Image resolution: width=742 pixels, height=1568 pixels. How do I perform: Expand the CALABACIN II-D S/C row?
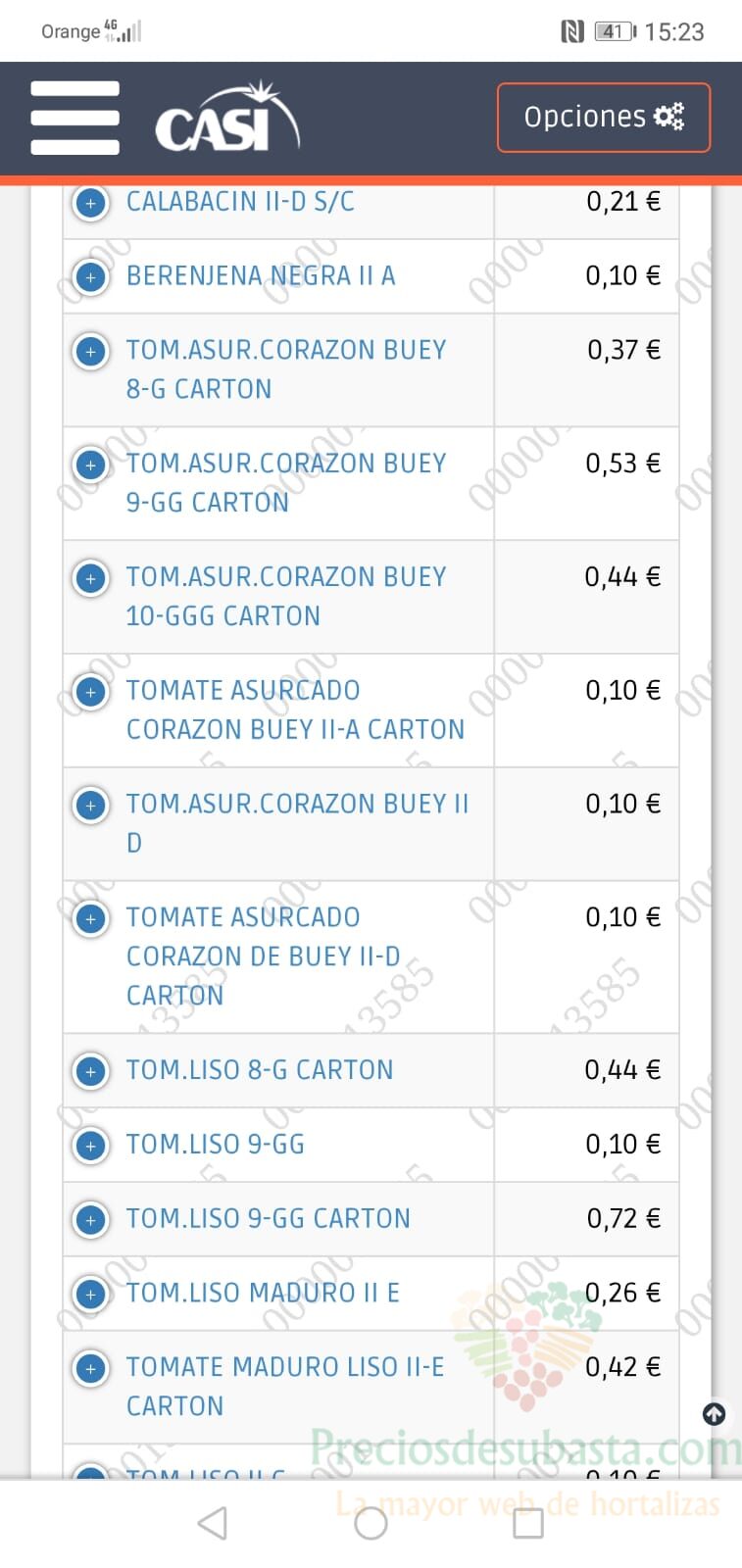pyautogui.click(x=91, y=203)
